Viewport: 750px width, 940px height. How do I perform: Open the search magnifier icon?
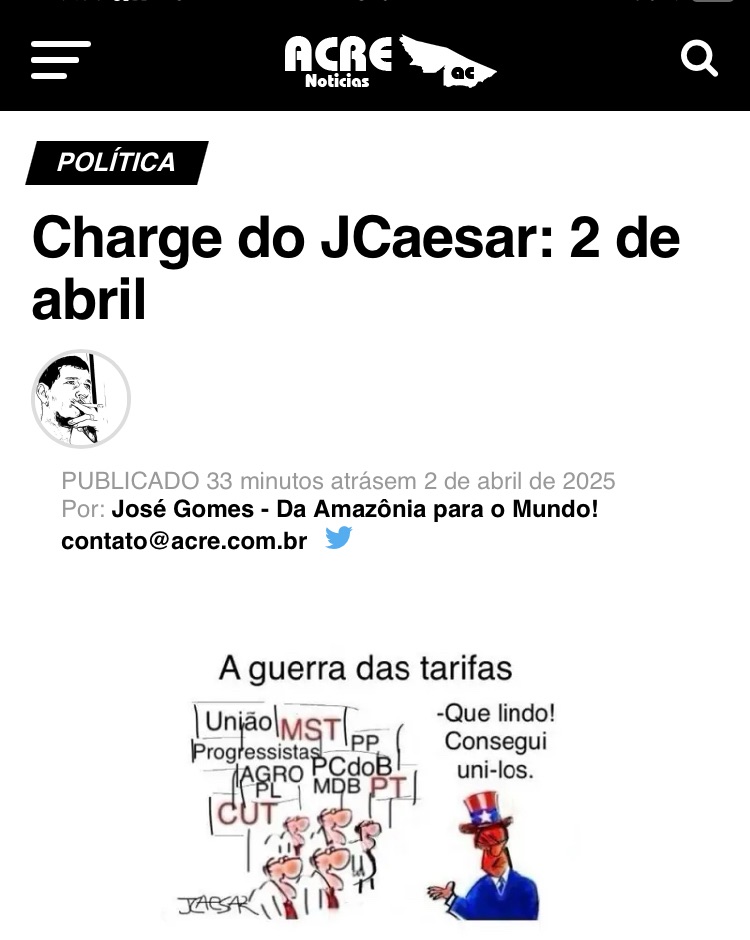tap(699, 59)
